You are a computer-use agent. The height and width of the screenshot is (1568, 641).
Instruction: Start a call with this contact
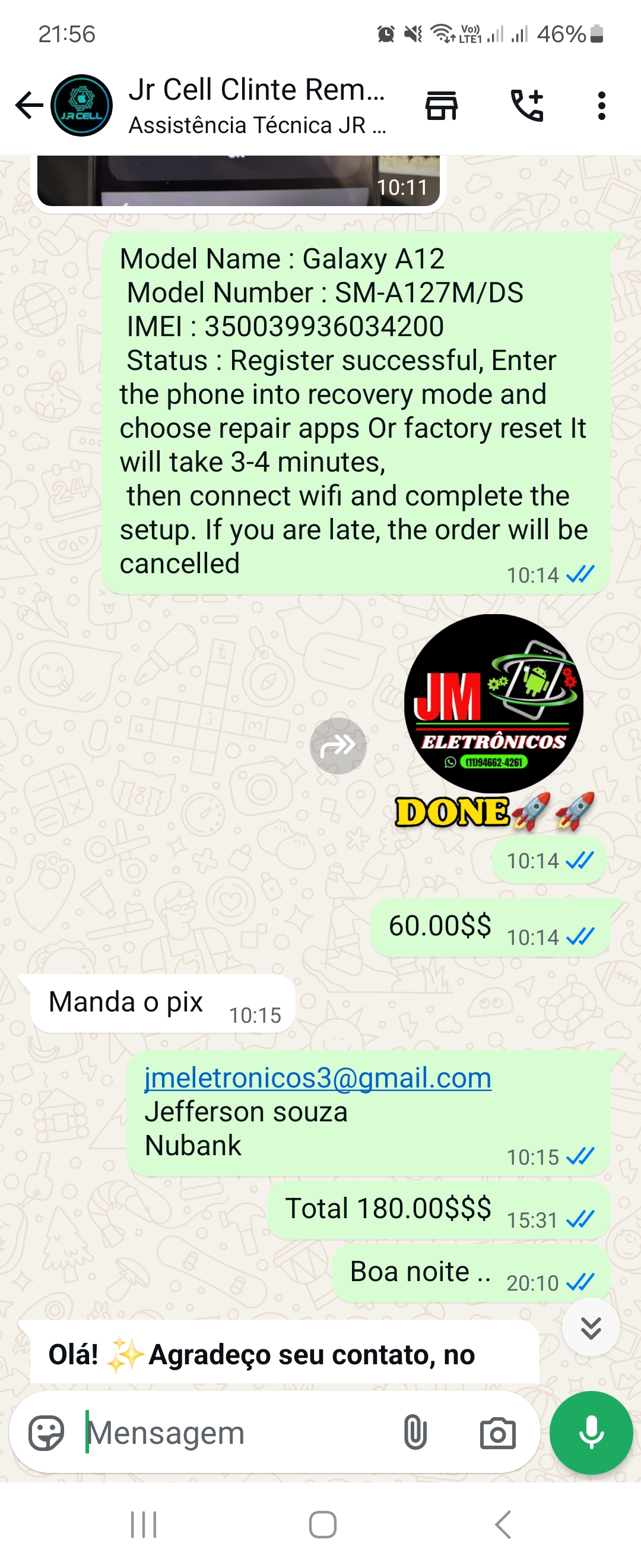pos(526,105)
